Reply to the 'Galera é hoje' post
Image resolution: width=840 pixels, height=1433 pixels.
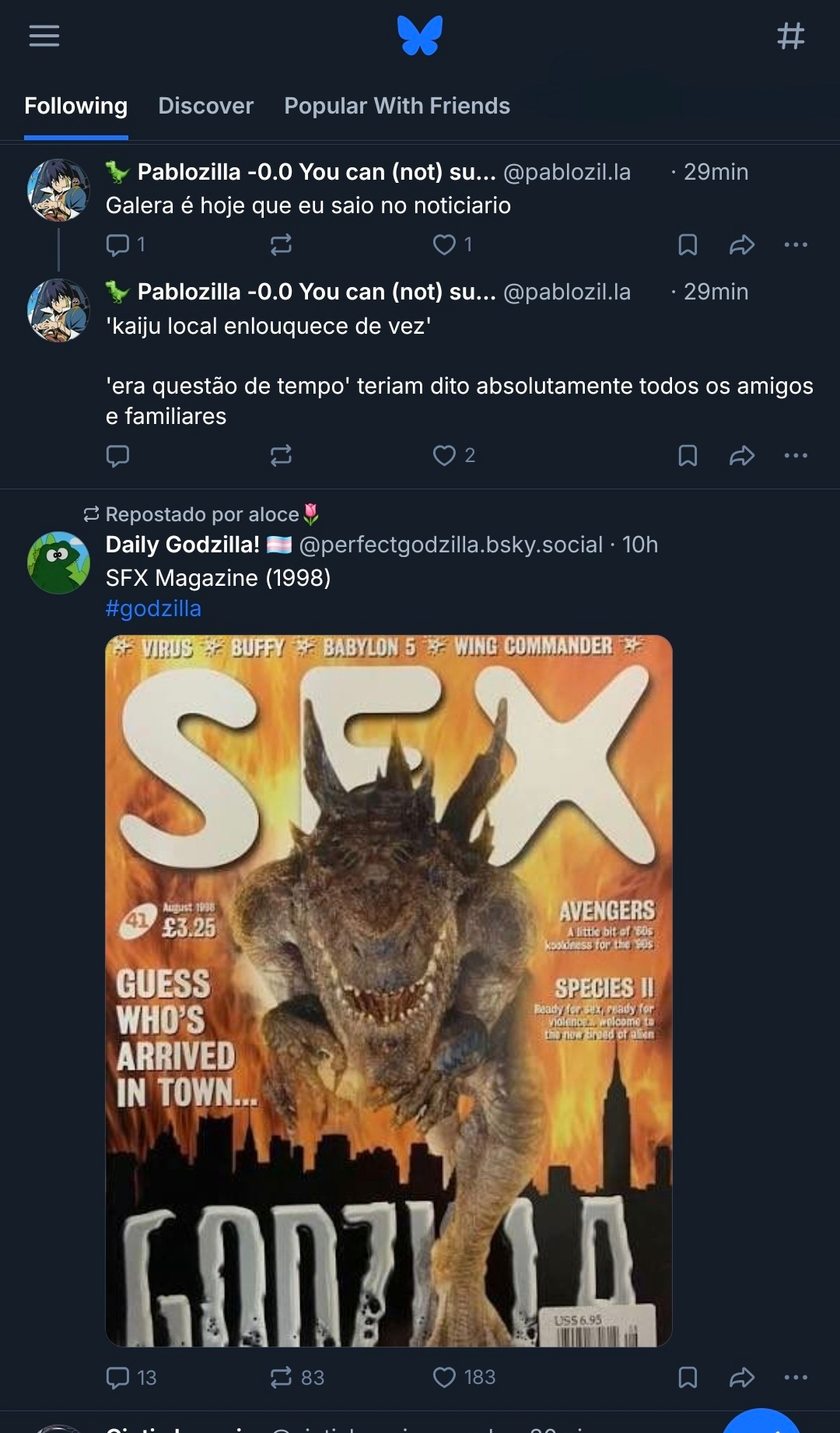pos(117,245)
